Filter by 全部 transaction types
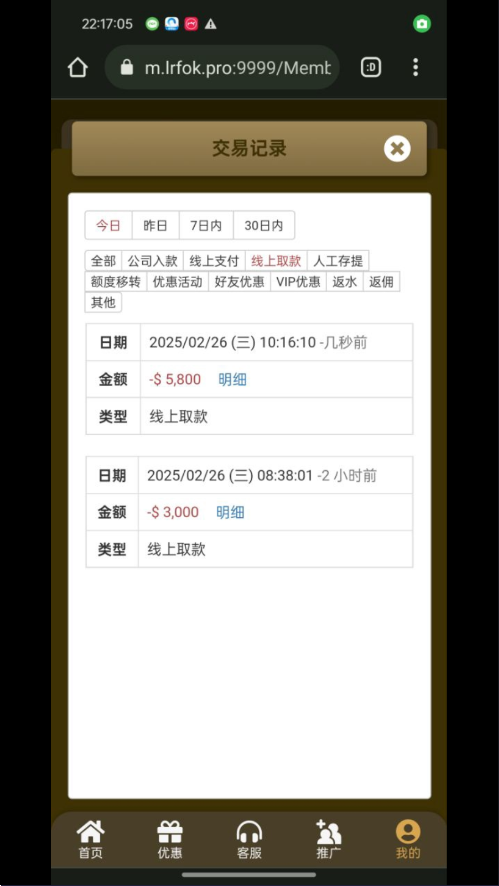 coord(103,261)
